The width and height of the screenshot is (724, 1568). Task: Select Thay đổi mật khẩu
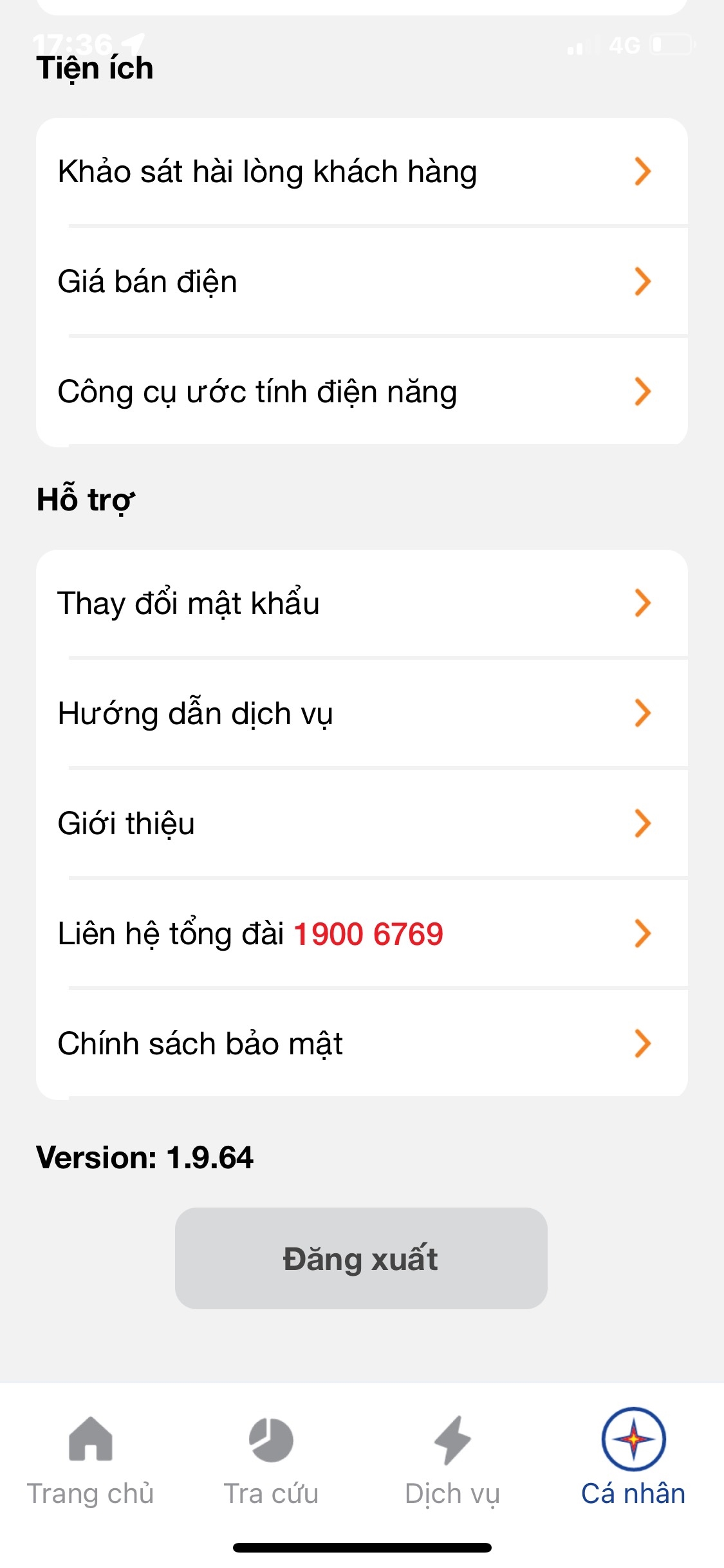[x=362, y=604]
